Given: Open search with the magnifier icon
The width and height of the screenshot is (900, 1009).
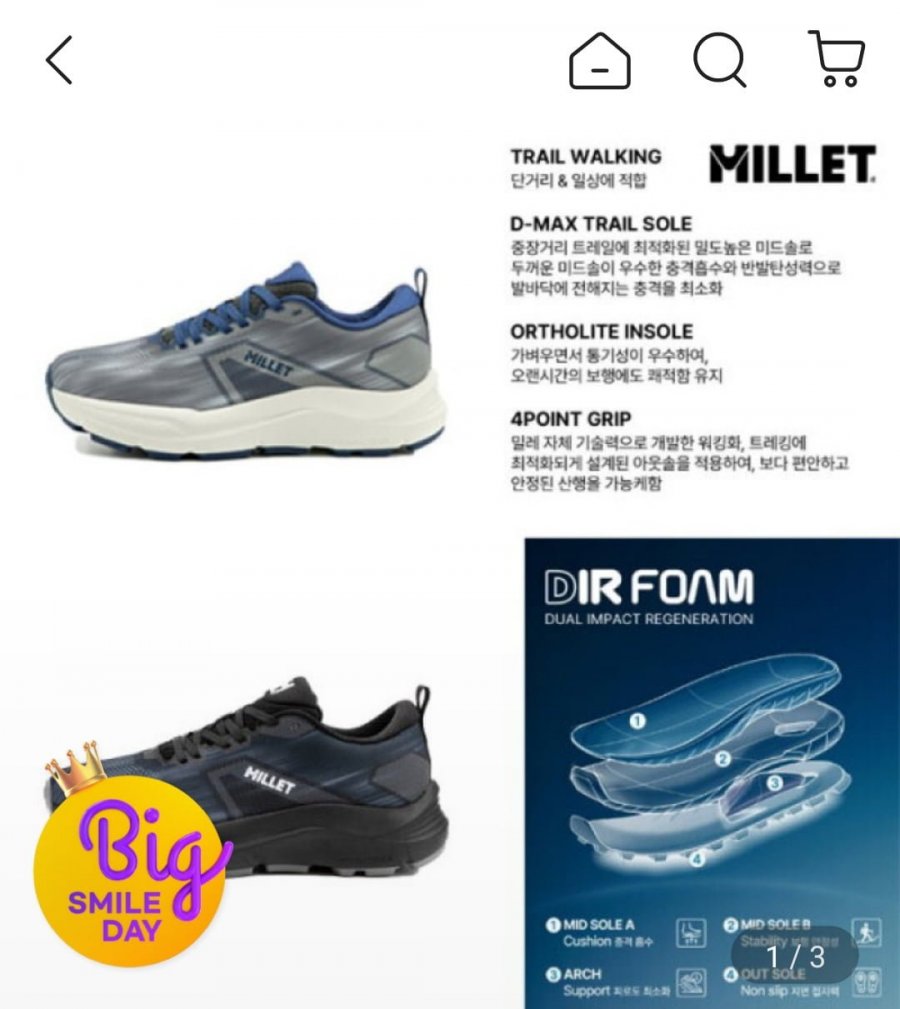Looking at the screenshot, I should [720, 60].
